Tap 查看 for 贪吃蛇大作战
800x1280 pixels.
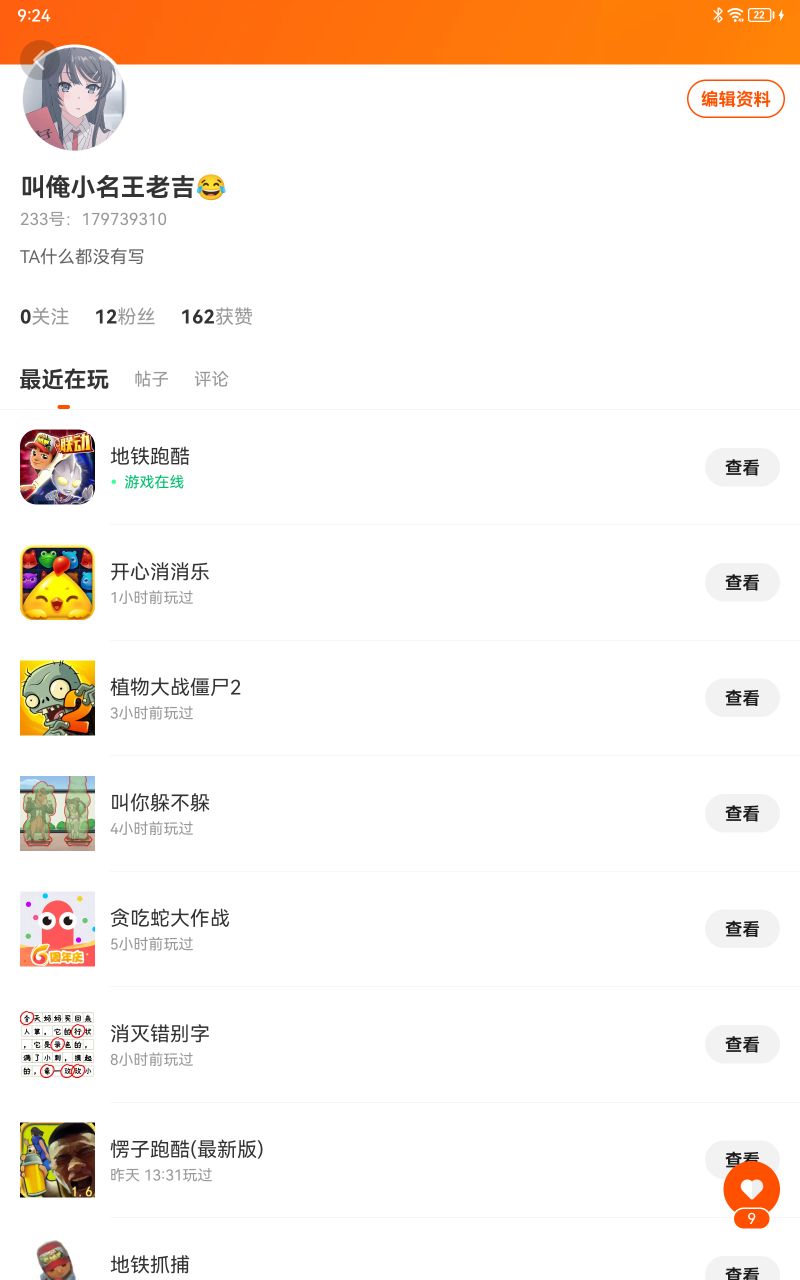click(742, 929)
